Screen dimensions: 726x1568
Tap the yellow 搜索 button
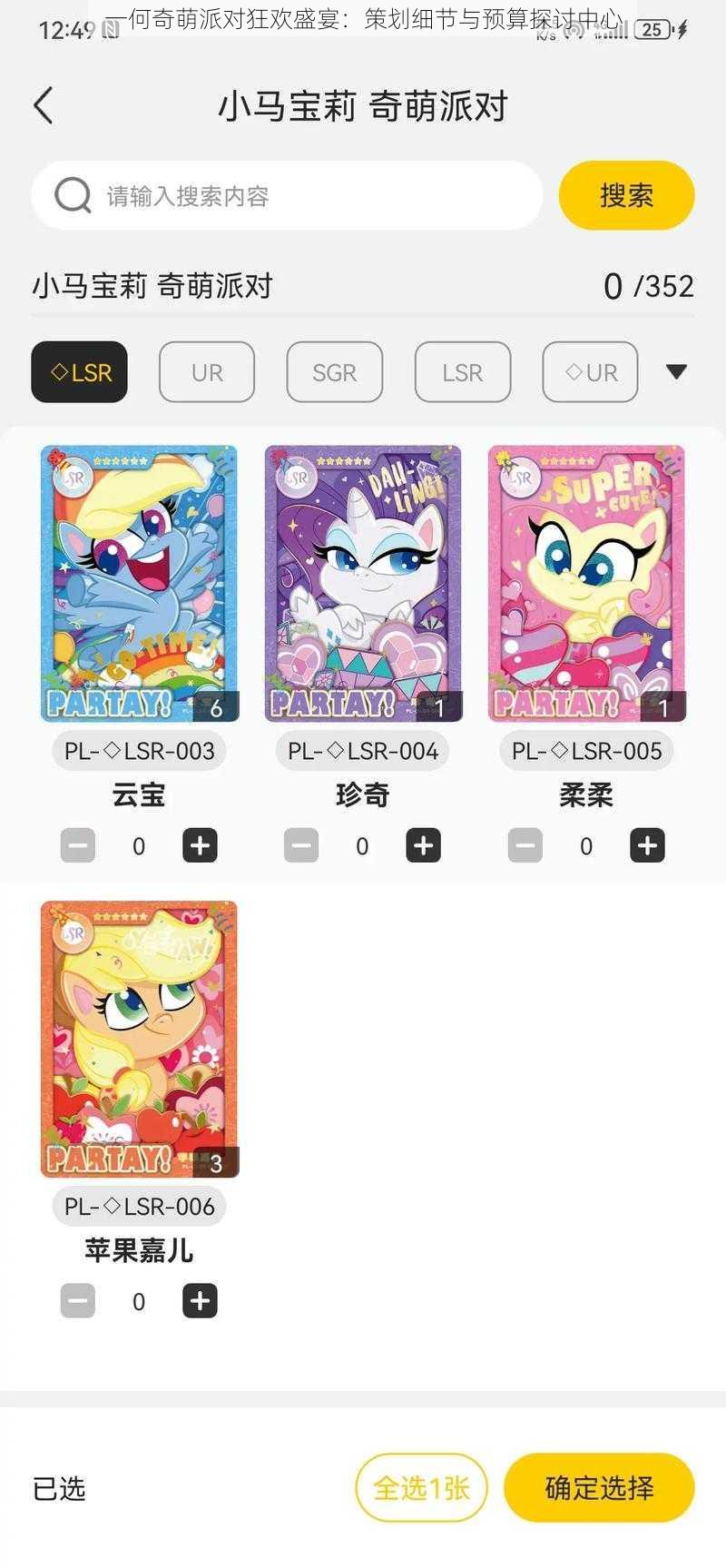point(626,195)
